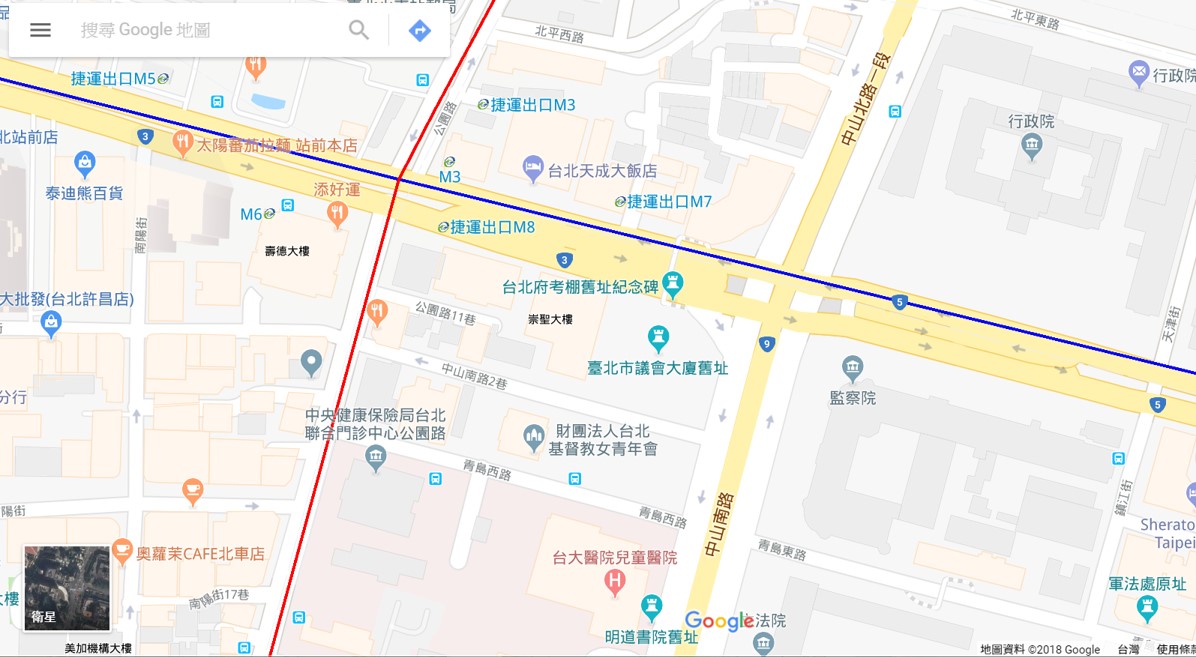Switch to the satellite view thumbnail
The width and height of the screenshot is (1196, 657).
click(67, 588)
